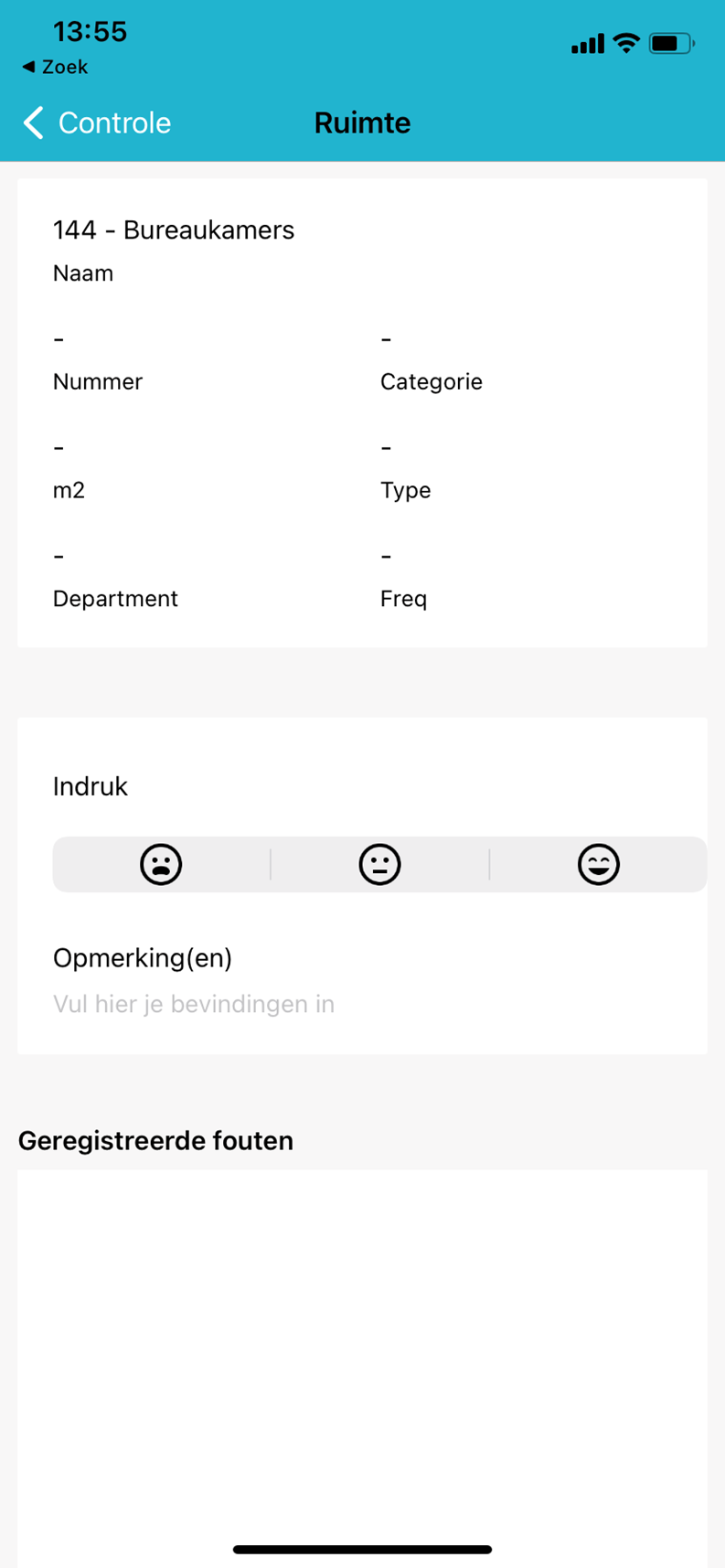
Task: Select the sad face impression
Action: (x=161, y=864)
